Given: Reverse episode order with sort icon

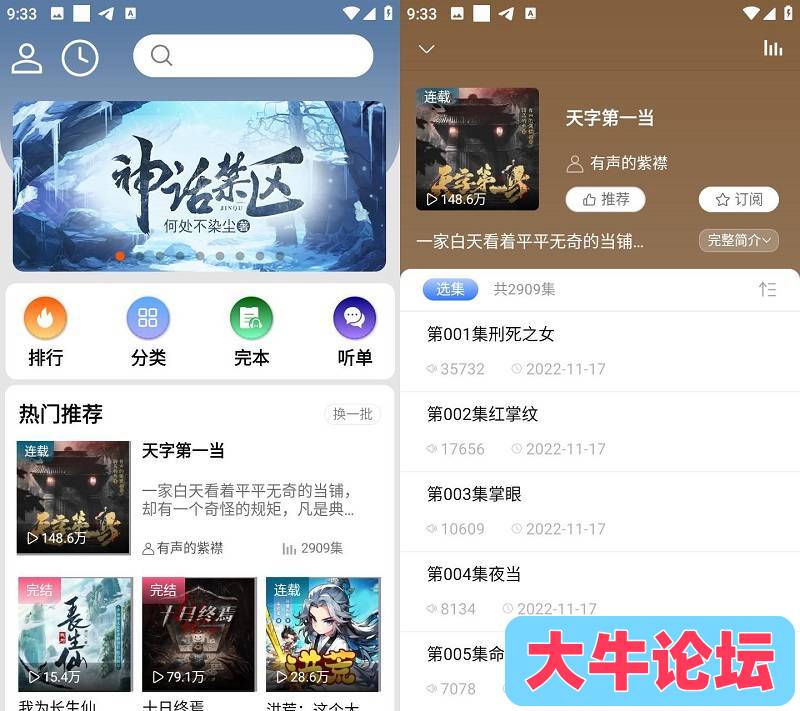Looking at the screenshot, I should click(767, 289).
